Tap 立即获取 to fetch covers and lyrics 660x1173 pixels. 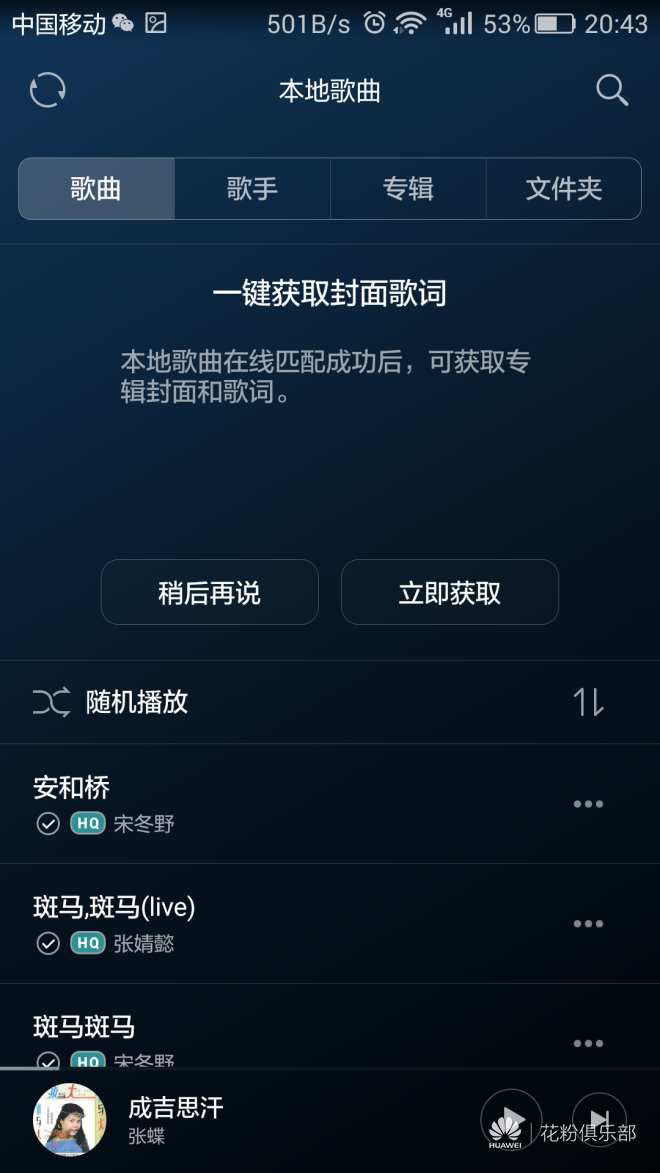click(449, 593)
